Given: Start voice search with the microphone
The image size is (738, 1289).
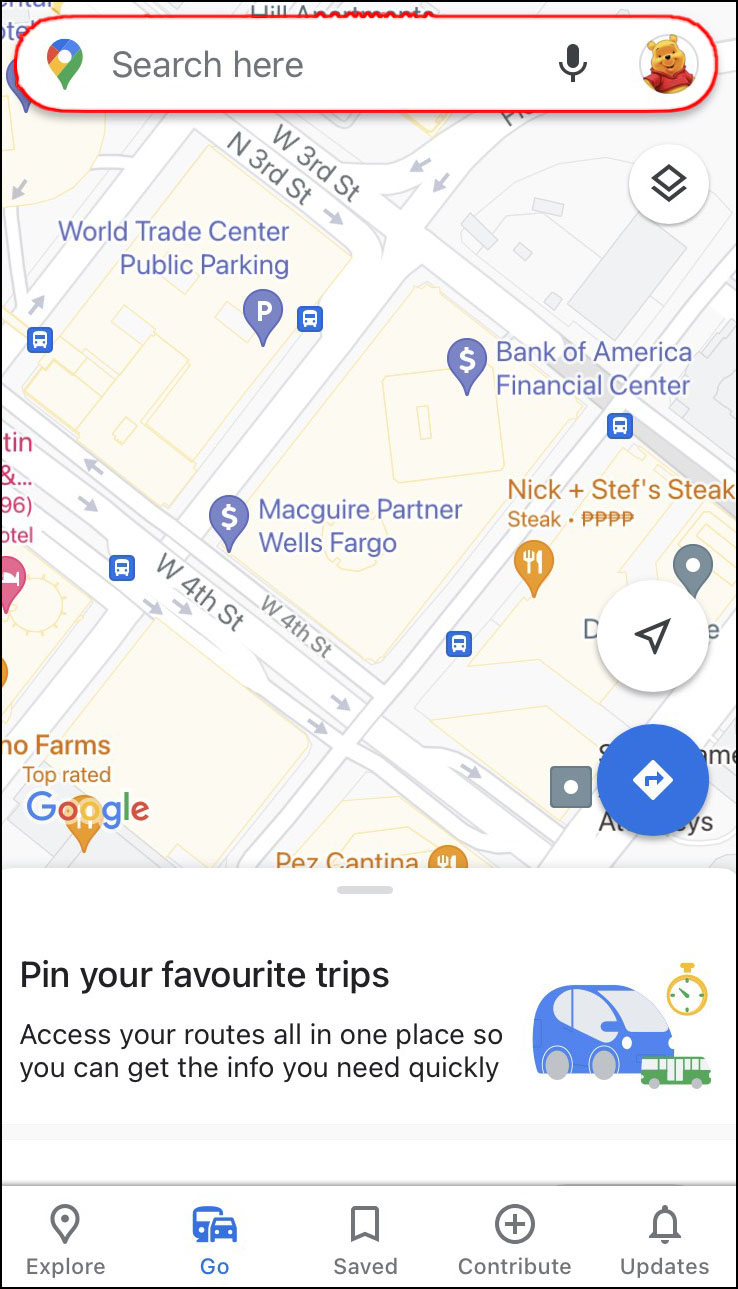Looking at the screenshot, I should pyautogui.click(x=572, y=65).
